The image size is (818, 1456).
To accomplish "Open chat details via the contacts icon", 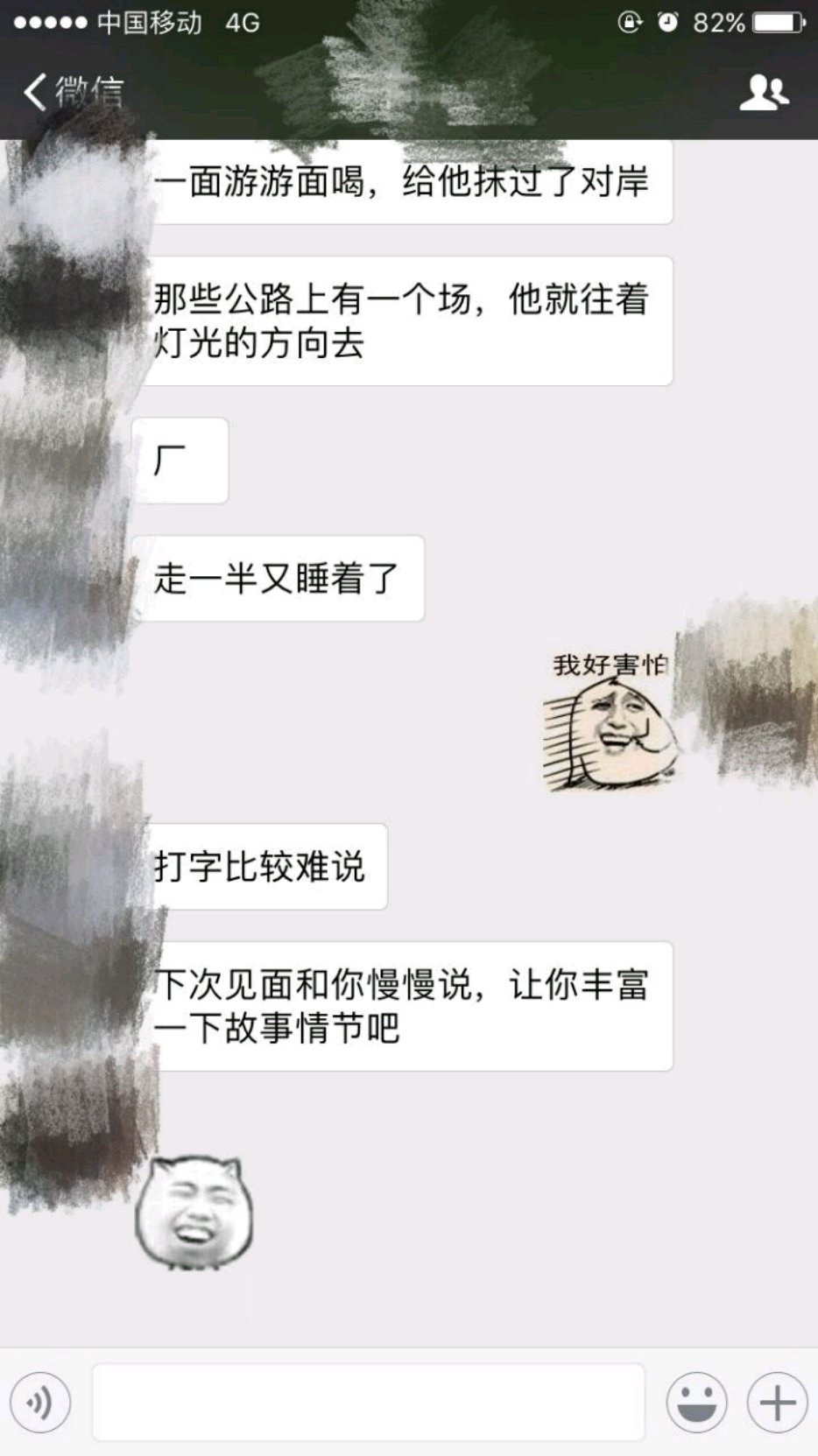I will point(764,92).
